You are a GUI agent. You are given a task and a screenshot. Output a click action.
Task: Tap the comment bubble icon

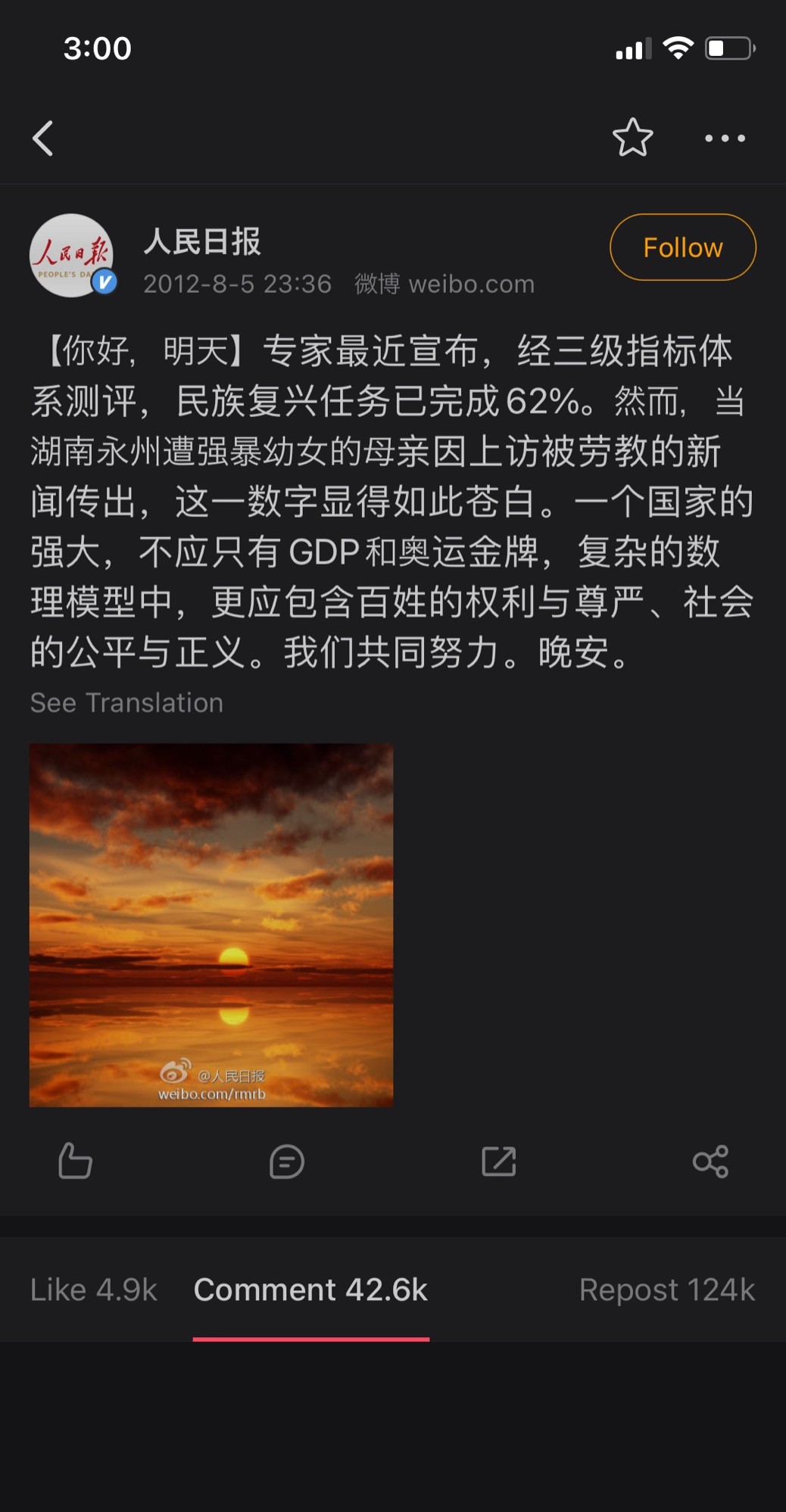(287, 1162)
